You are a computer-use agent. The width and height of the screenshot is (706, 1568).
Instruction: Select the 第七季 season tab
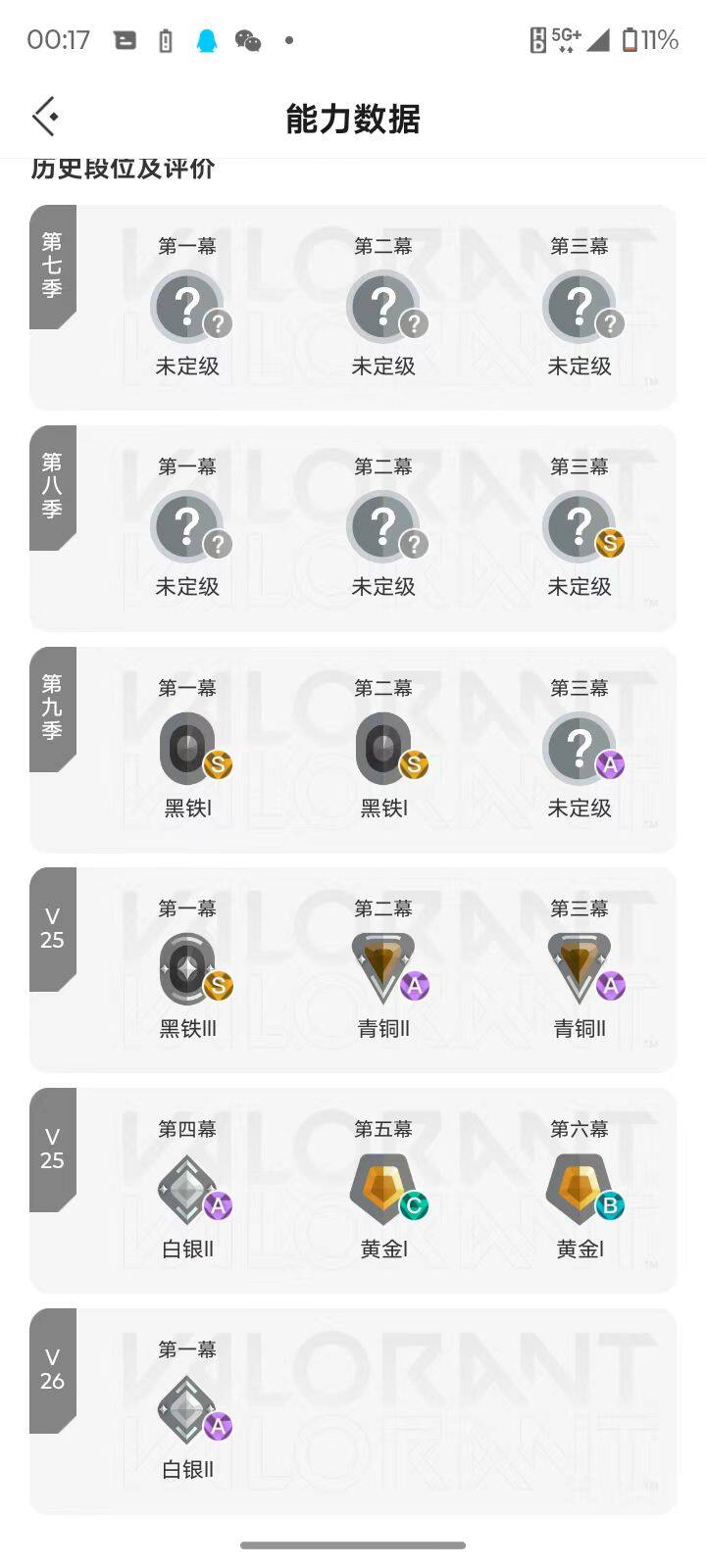[x=52, y=266]
